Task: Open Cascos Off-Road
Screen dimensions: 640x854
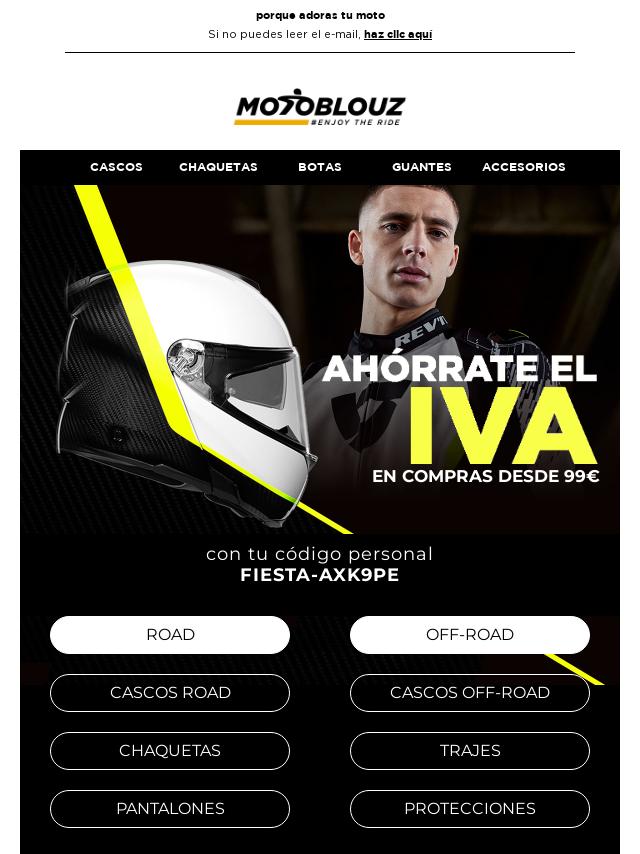Action: click(470, 693)
